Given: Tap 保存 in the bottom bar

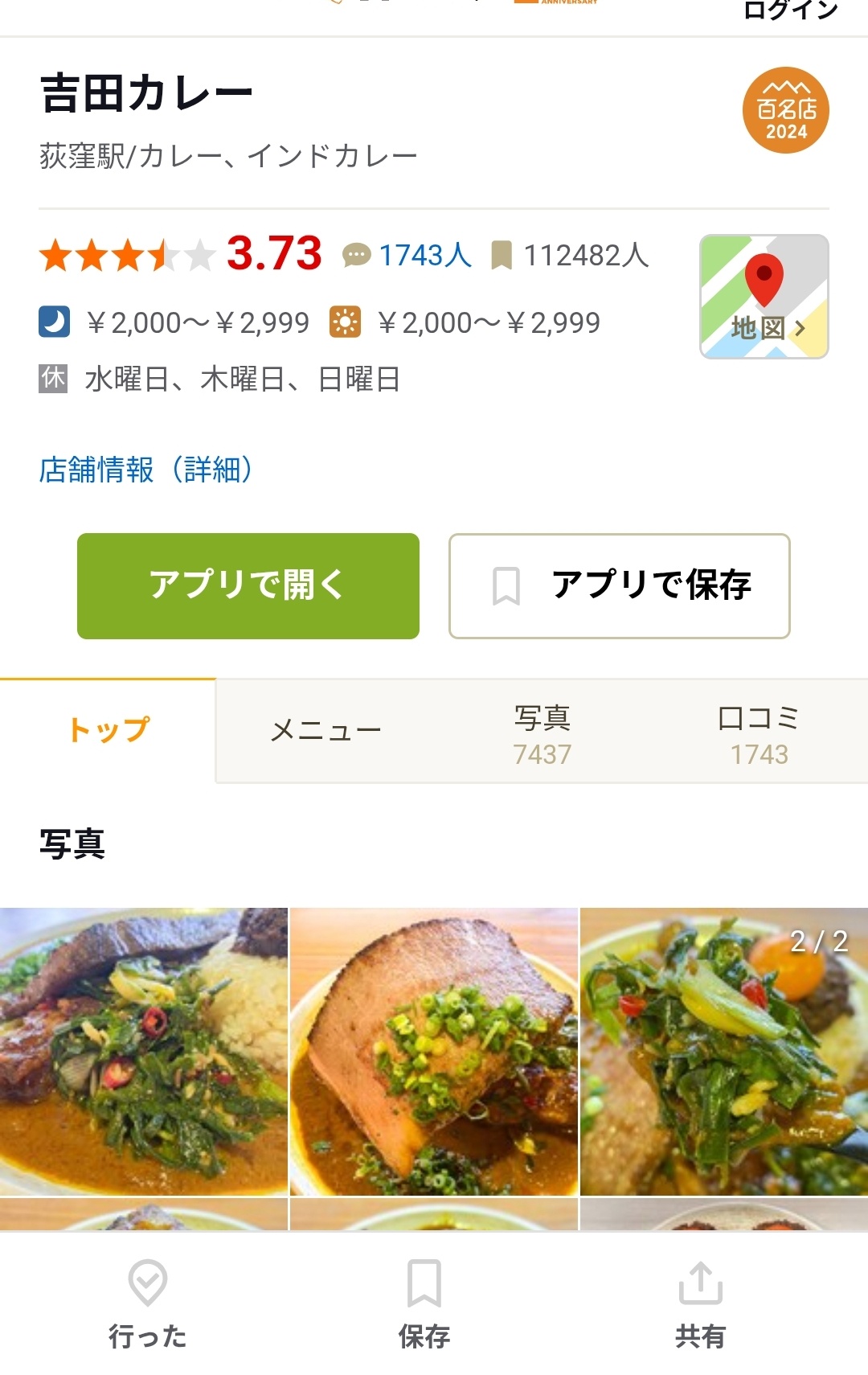Looking at the screenshot, I should point(424,1303).
